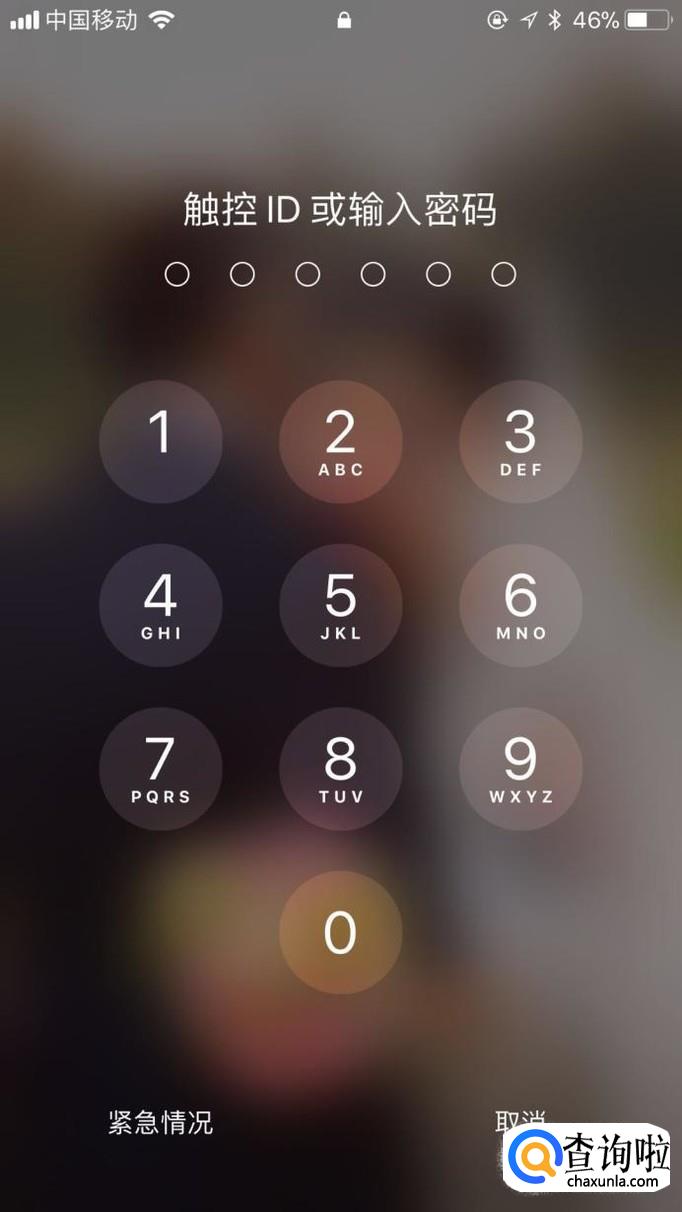The image size is (682, 1212).
Task: Select the 4 GHI key
Action: click(x=160, y=605)
